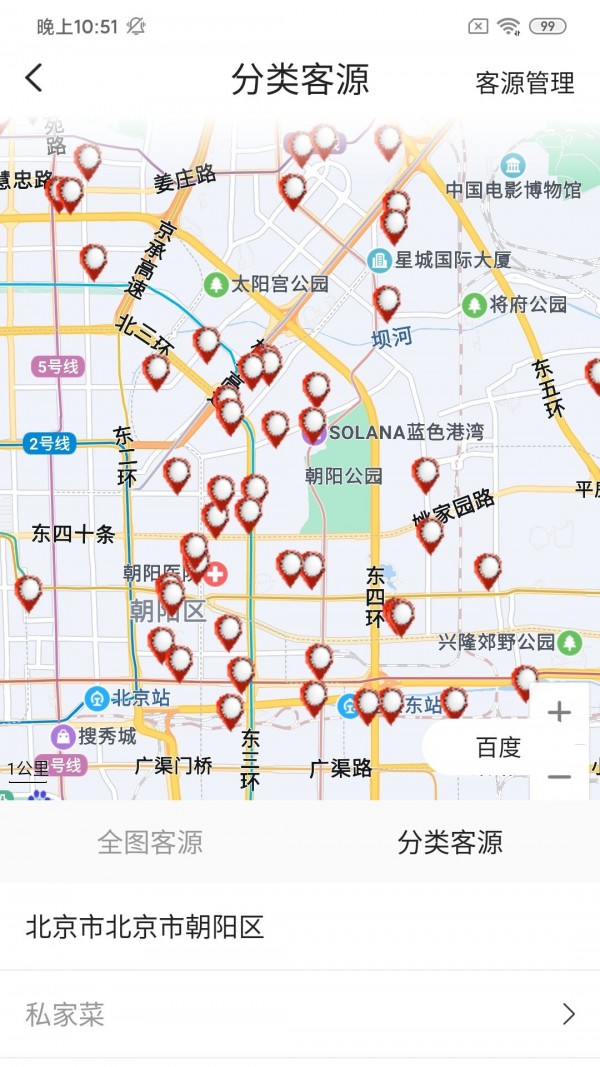600x1067 pixels.
Task: Expand the 私家菜 category selector
Action: 300,1015
